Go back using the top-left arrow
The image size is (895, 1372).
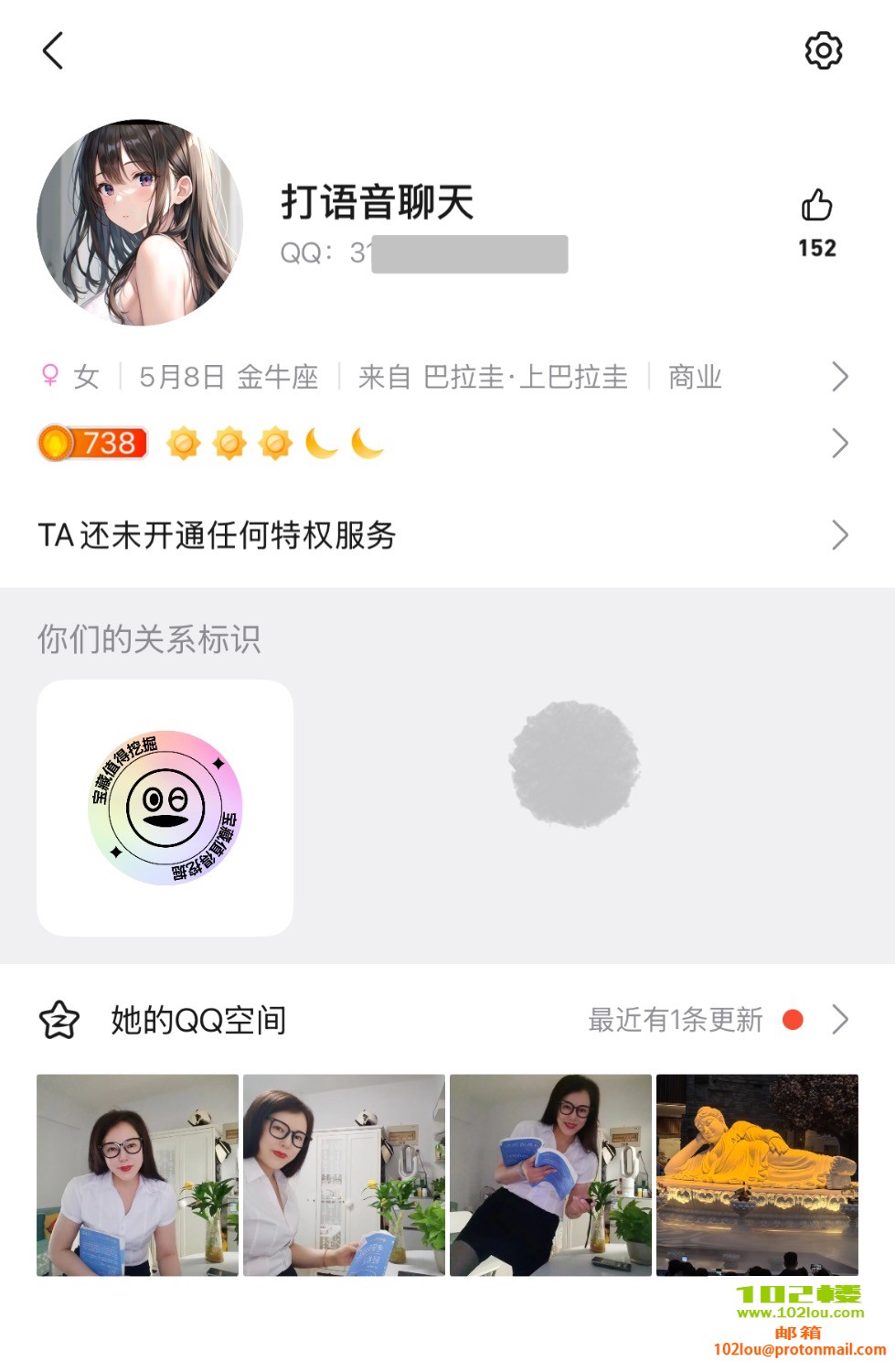[53, 50]
